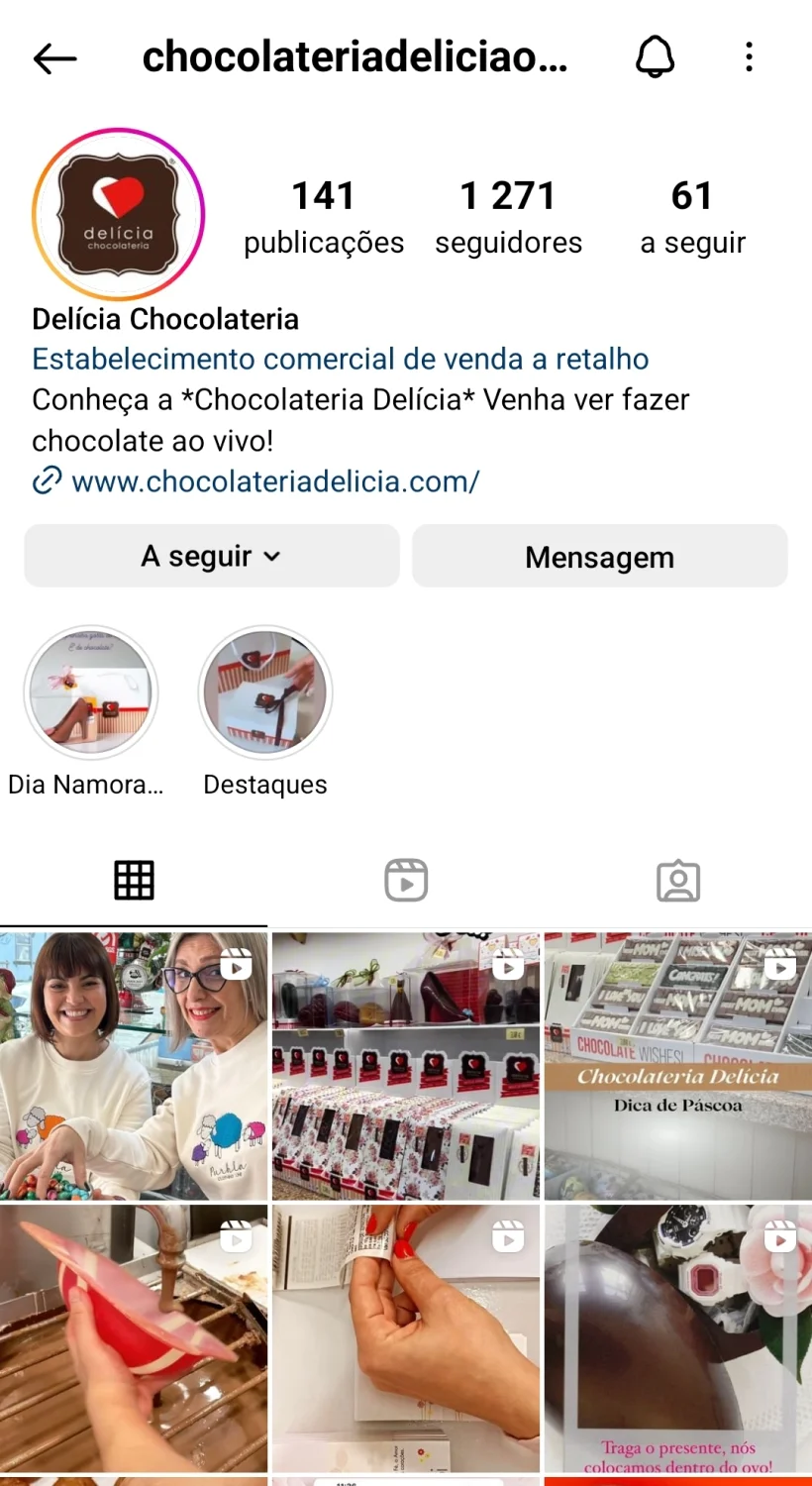Go back using the top arrow
The image size is (812, 1486).
[x=54, y=58]
